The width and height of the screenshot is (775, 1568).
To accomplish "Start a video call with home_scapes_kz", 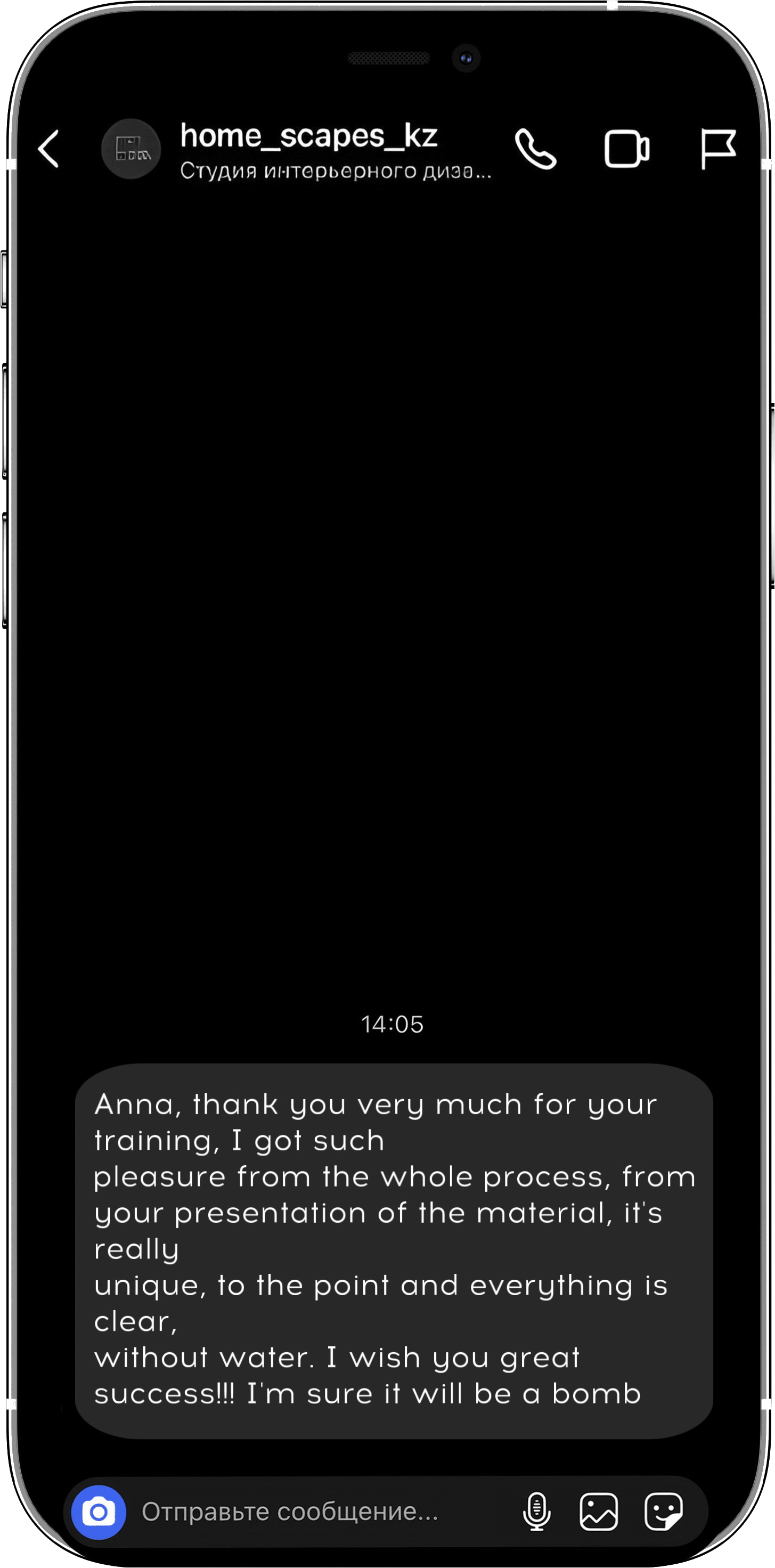I will [x=626, y=149].
